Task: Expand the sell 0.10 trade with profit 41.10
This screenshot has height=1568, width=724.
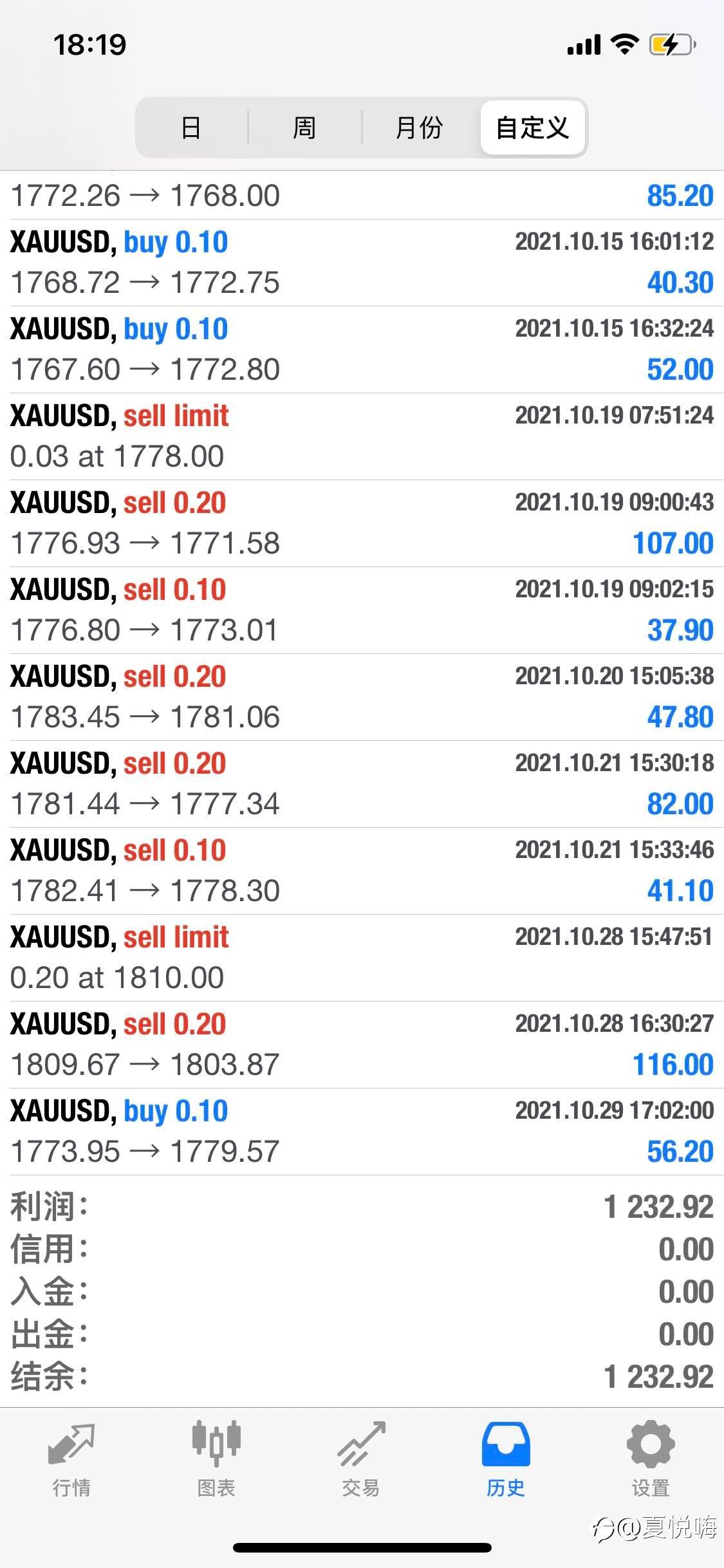Action: pos(362,871)
